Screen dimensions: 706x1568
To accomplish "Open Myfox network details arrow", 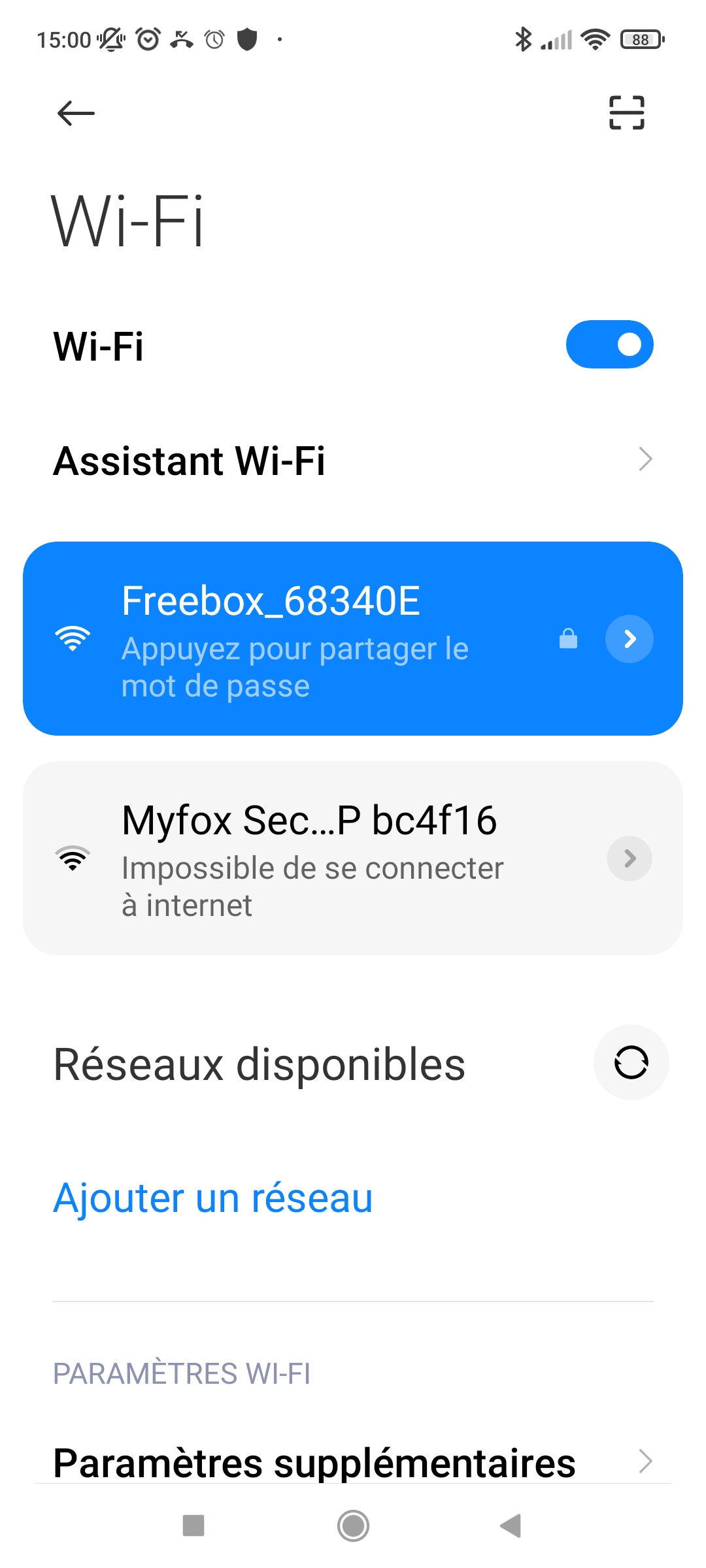I will 630,858.
